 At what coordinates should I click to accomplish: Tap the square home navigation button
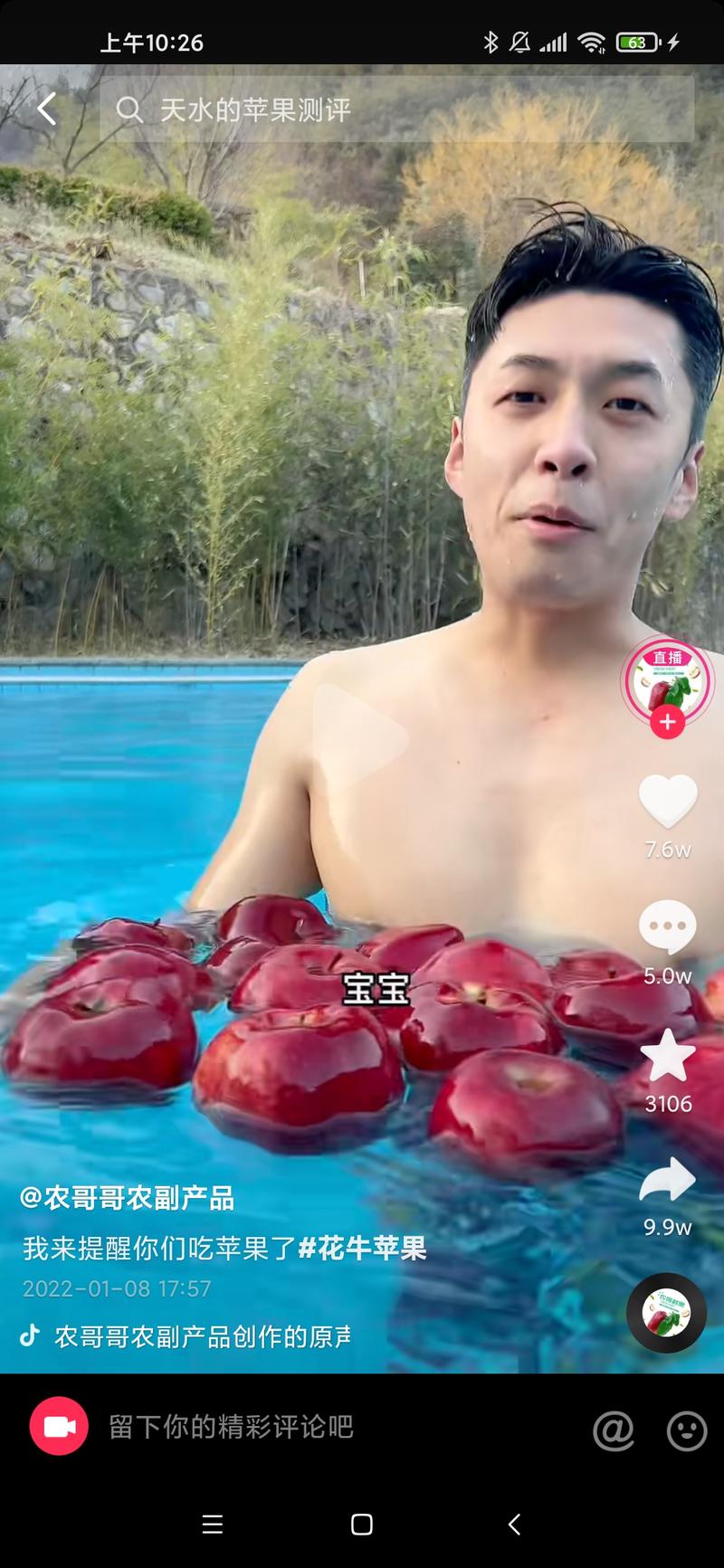pos(362,1525)
